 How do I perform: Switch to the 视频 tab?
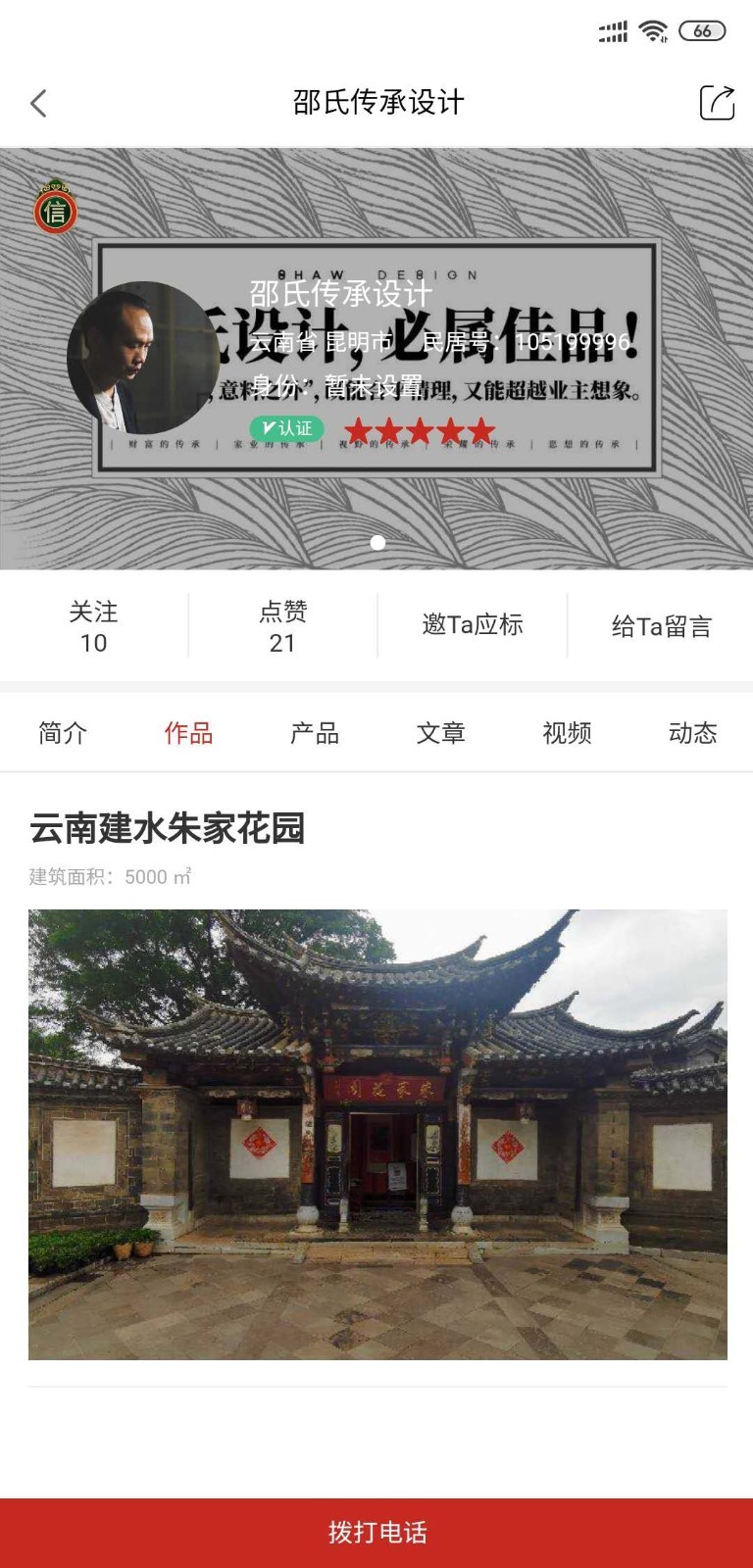(567, 733)
